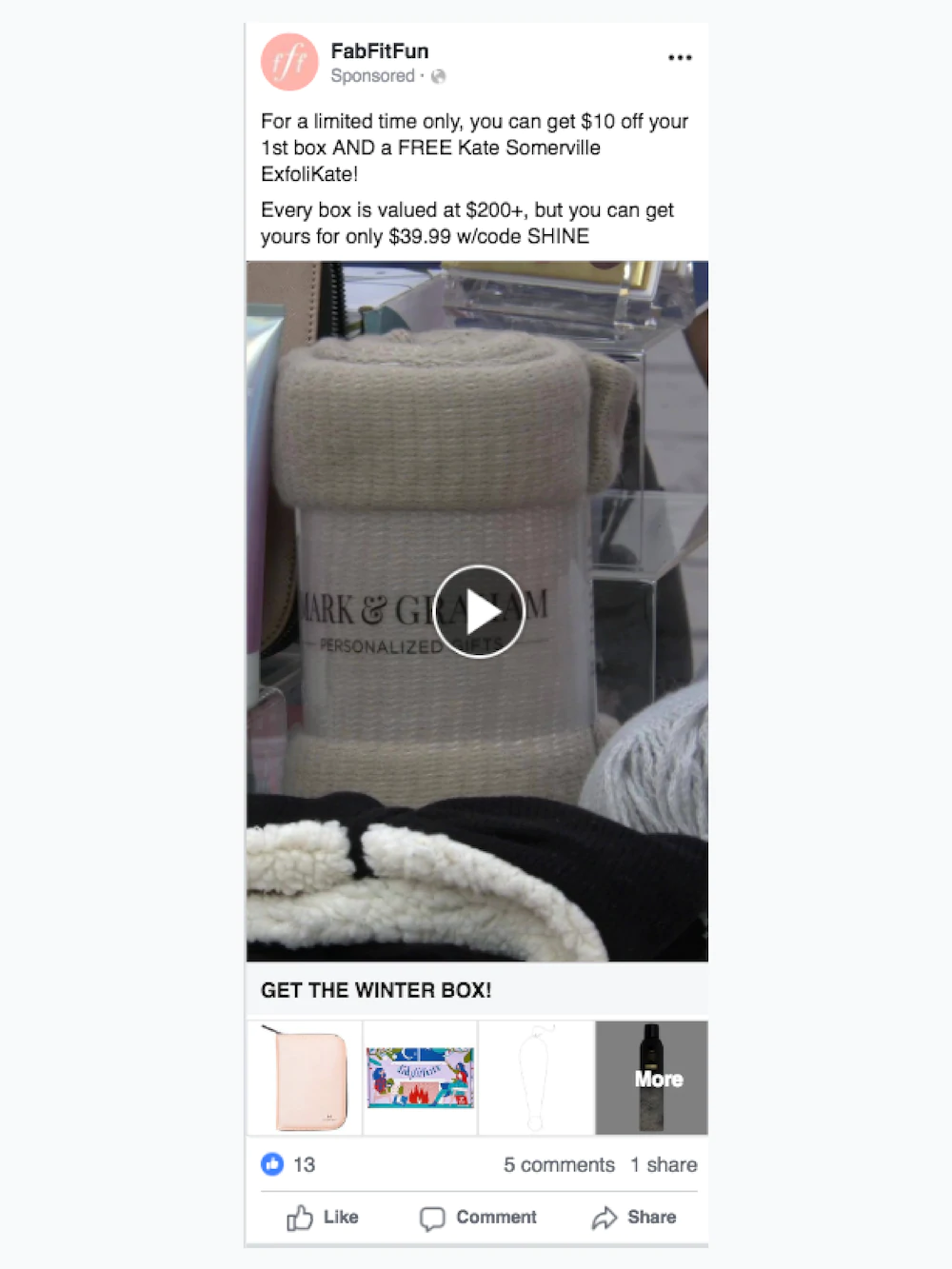Open the FabFitFun profile picture

288,62
